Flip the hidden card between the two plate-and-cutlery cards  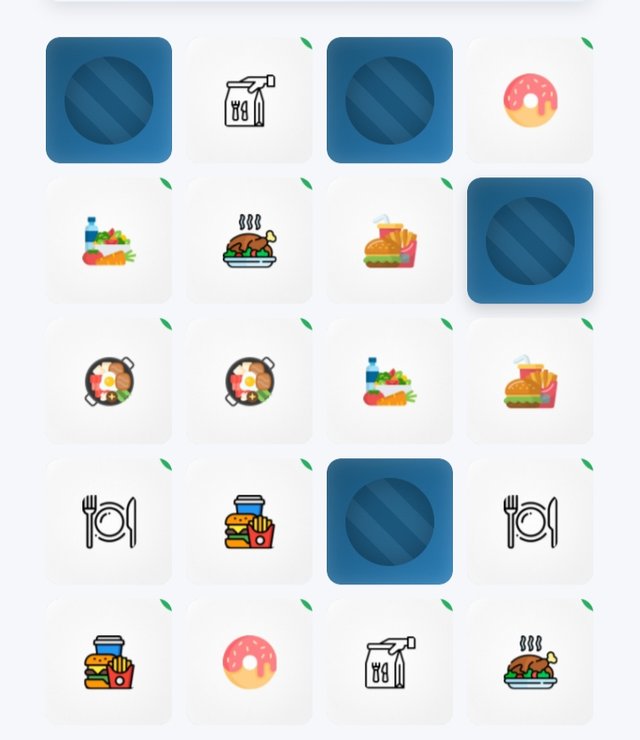tap(389, 521)
